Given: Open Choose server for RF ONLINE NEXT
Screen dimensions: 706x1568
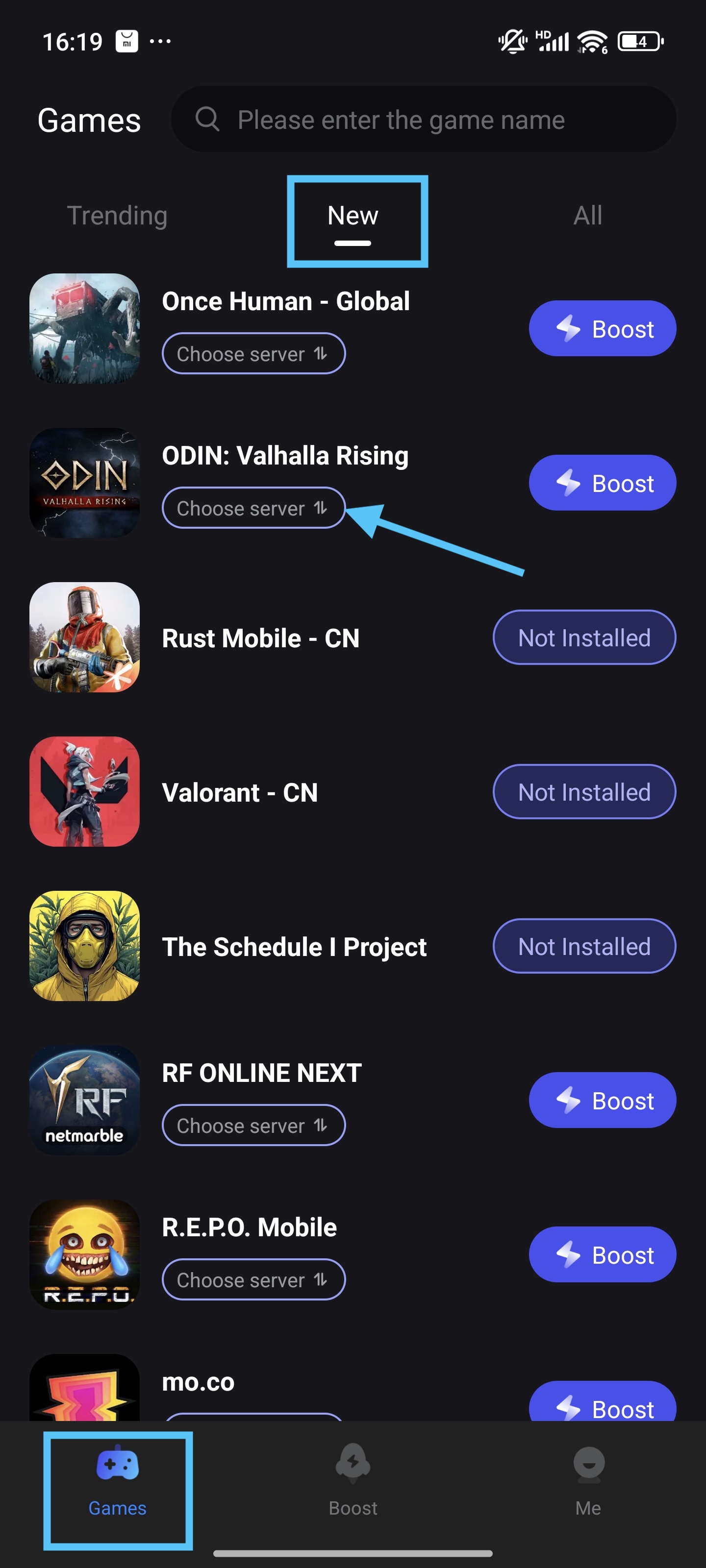Looking at the screenshot, I should [253, 1125].
